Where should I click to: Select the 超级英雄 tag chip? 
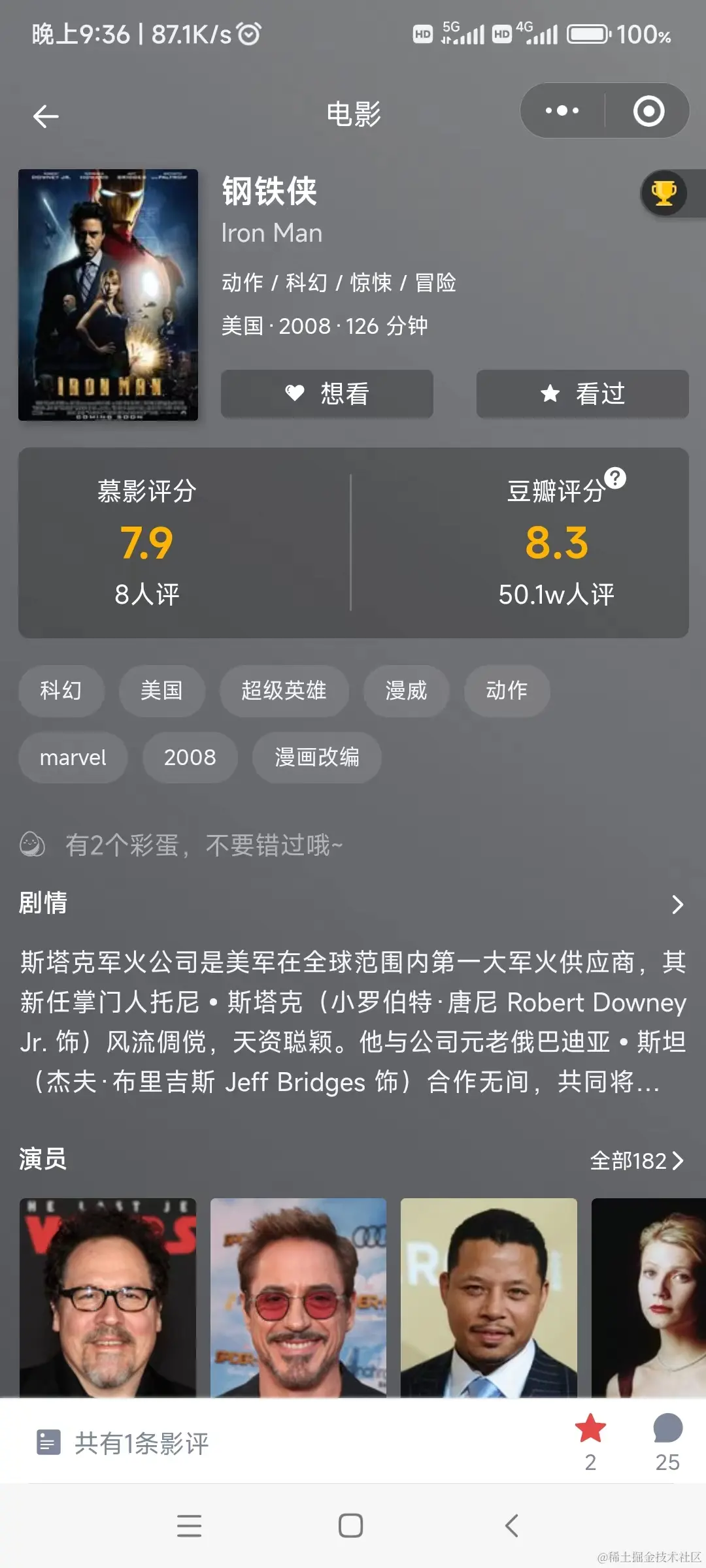click(284, 691)
